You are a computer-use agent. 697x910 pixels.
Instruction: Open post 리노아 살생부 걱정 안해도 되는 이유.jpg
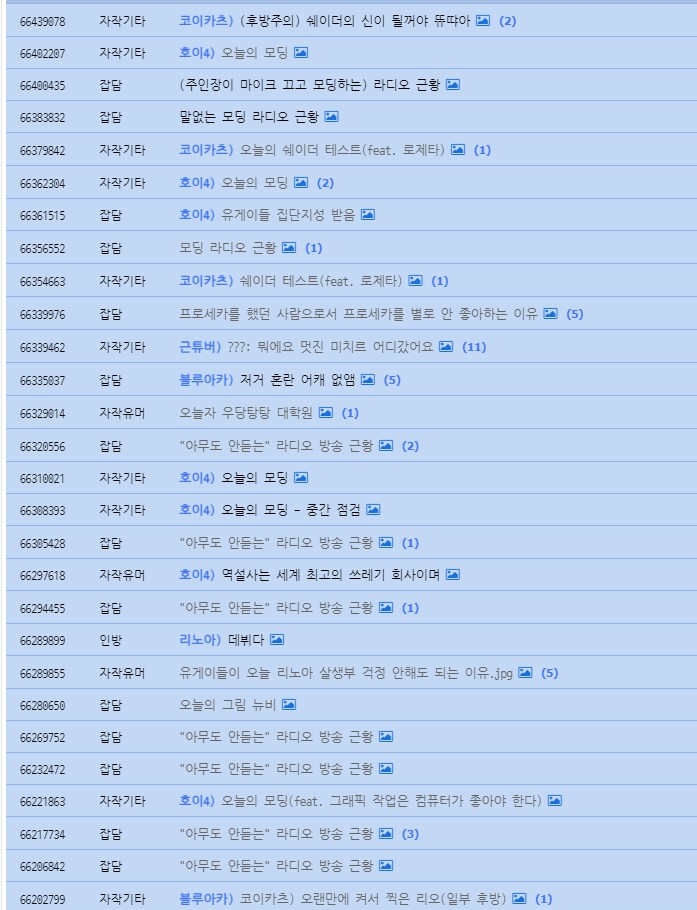click(x=345, y=673)
